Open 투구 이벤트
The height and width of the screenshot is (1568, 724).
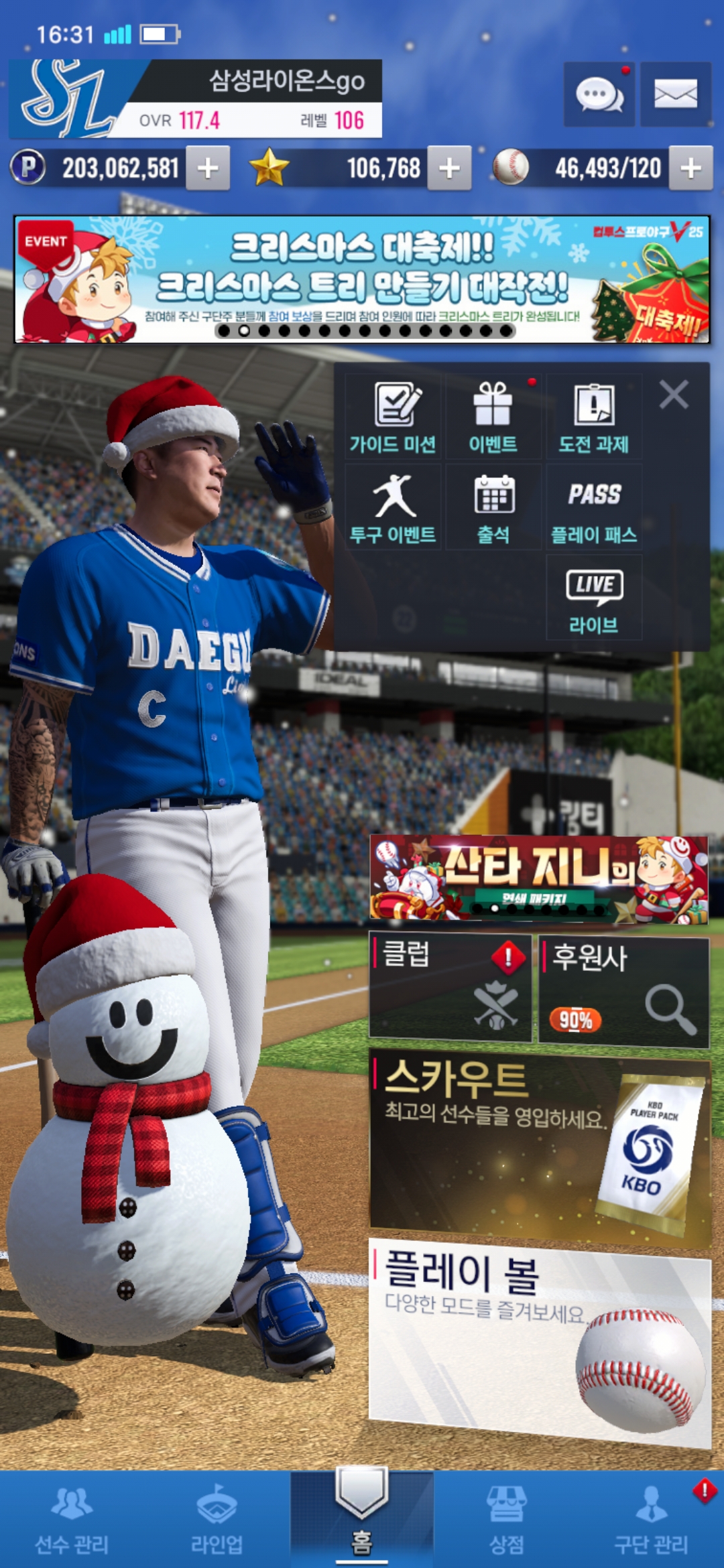393,508
